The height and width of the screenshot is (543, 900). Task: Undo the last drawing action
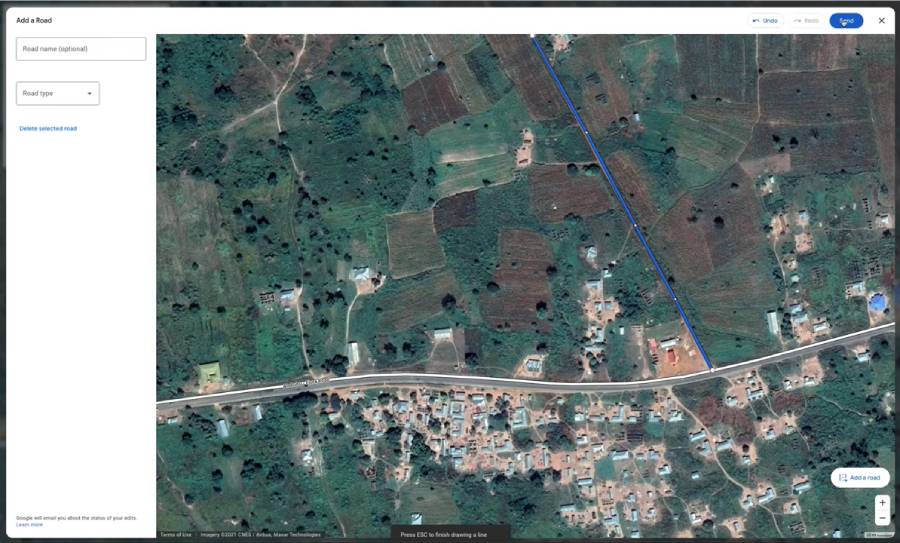point(765,20)
